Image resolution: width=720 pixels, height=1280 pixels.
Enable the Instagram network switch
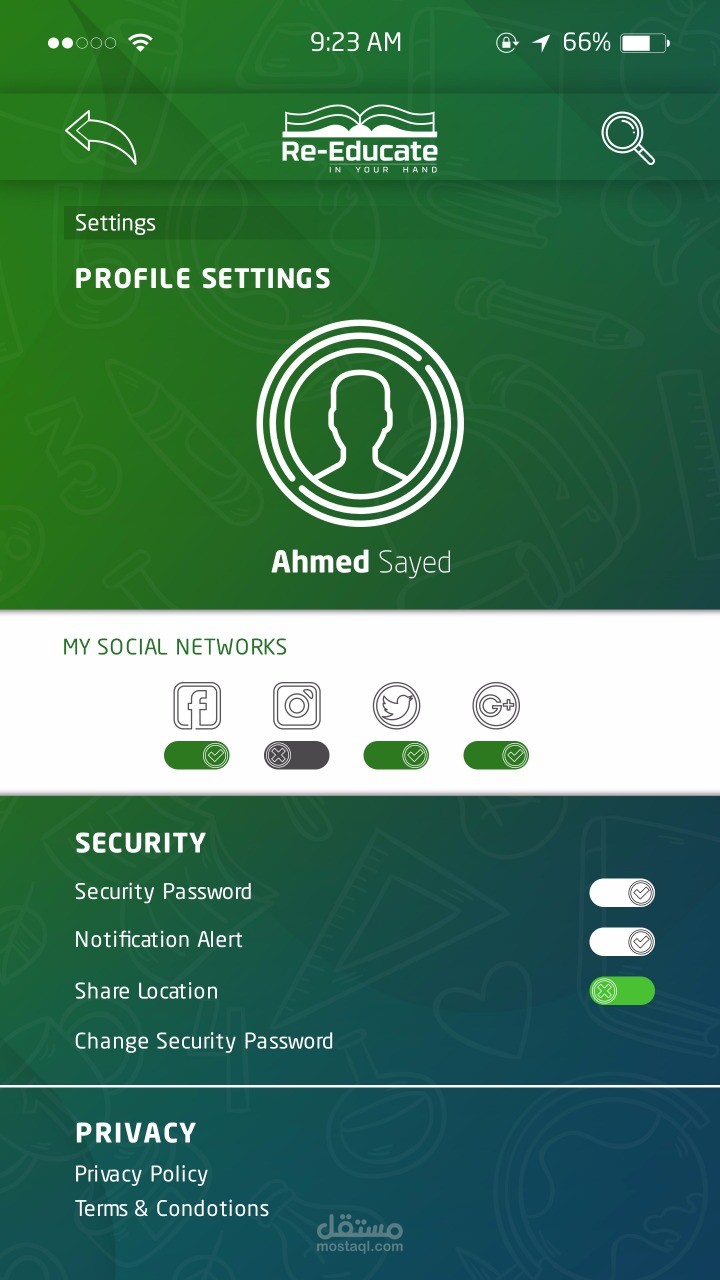click(x=296, y=756)
